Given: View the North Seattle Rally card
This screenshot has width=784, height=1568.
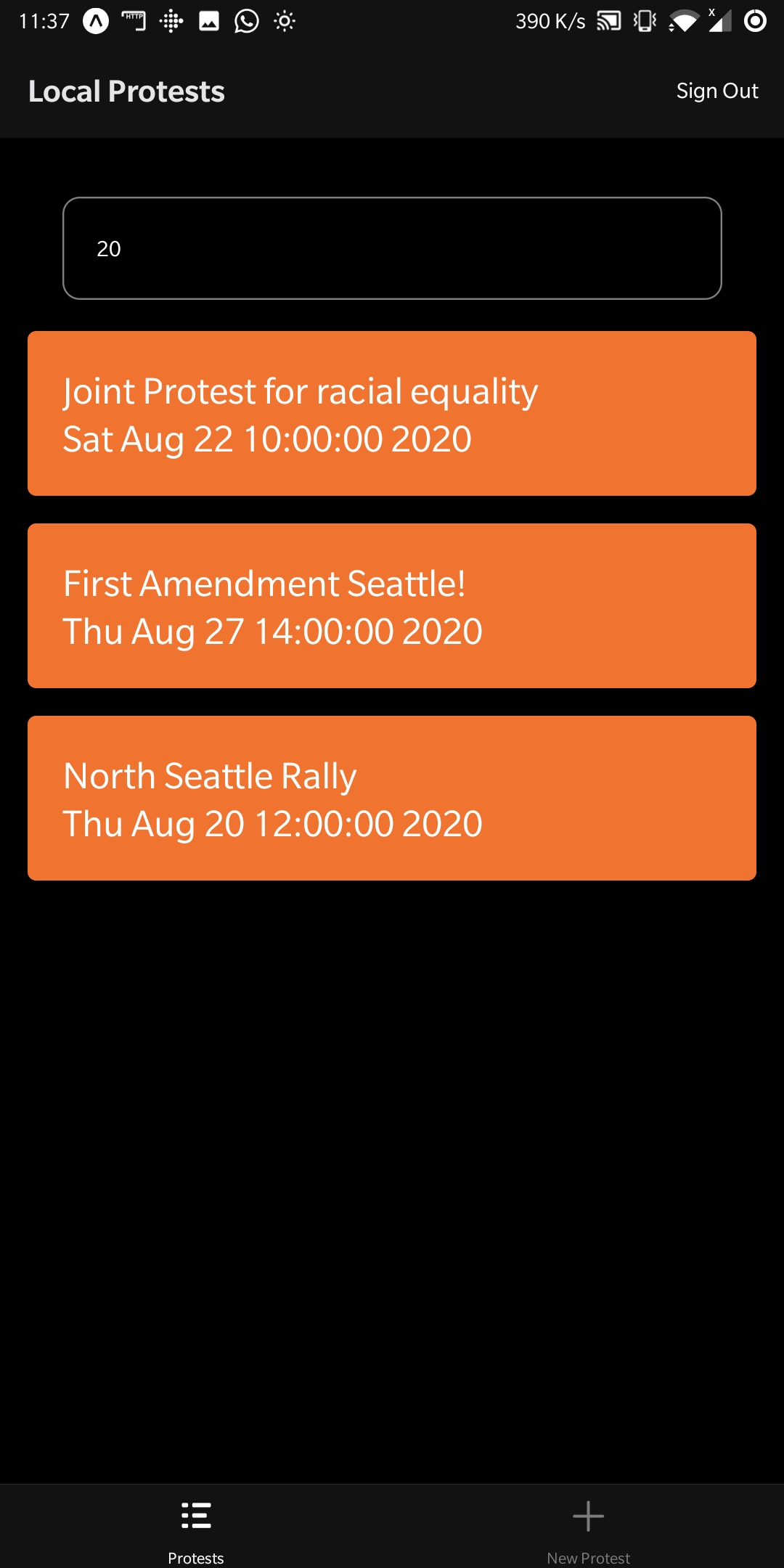Looking at the screenshot, I should 392,799.
